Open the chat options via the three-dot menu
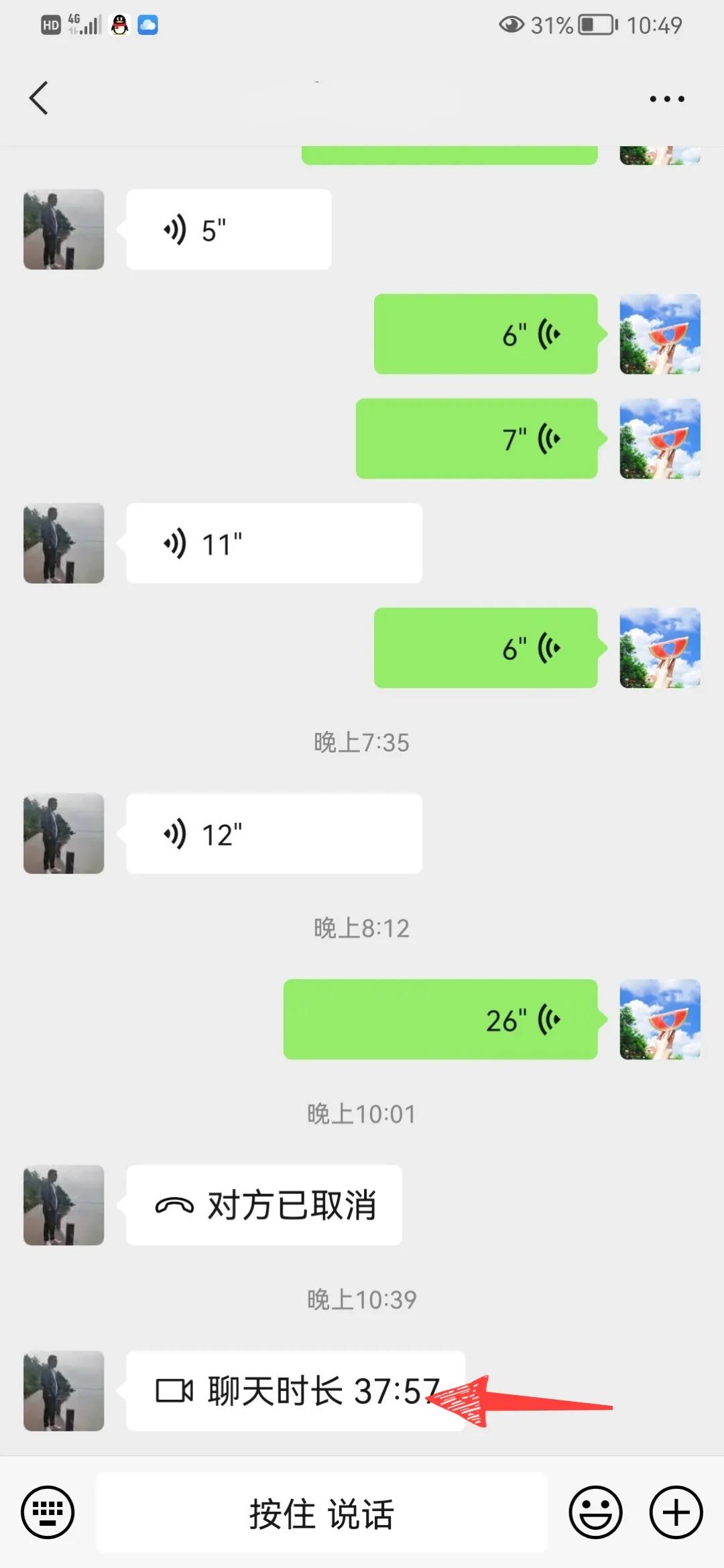The image size is (724, 1568). pyautogui.click(x=666, y=97)
